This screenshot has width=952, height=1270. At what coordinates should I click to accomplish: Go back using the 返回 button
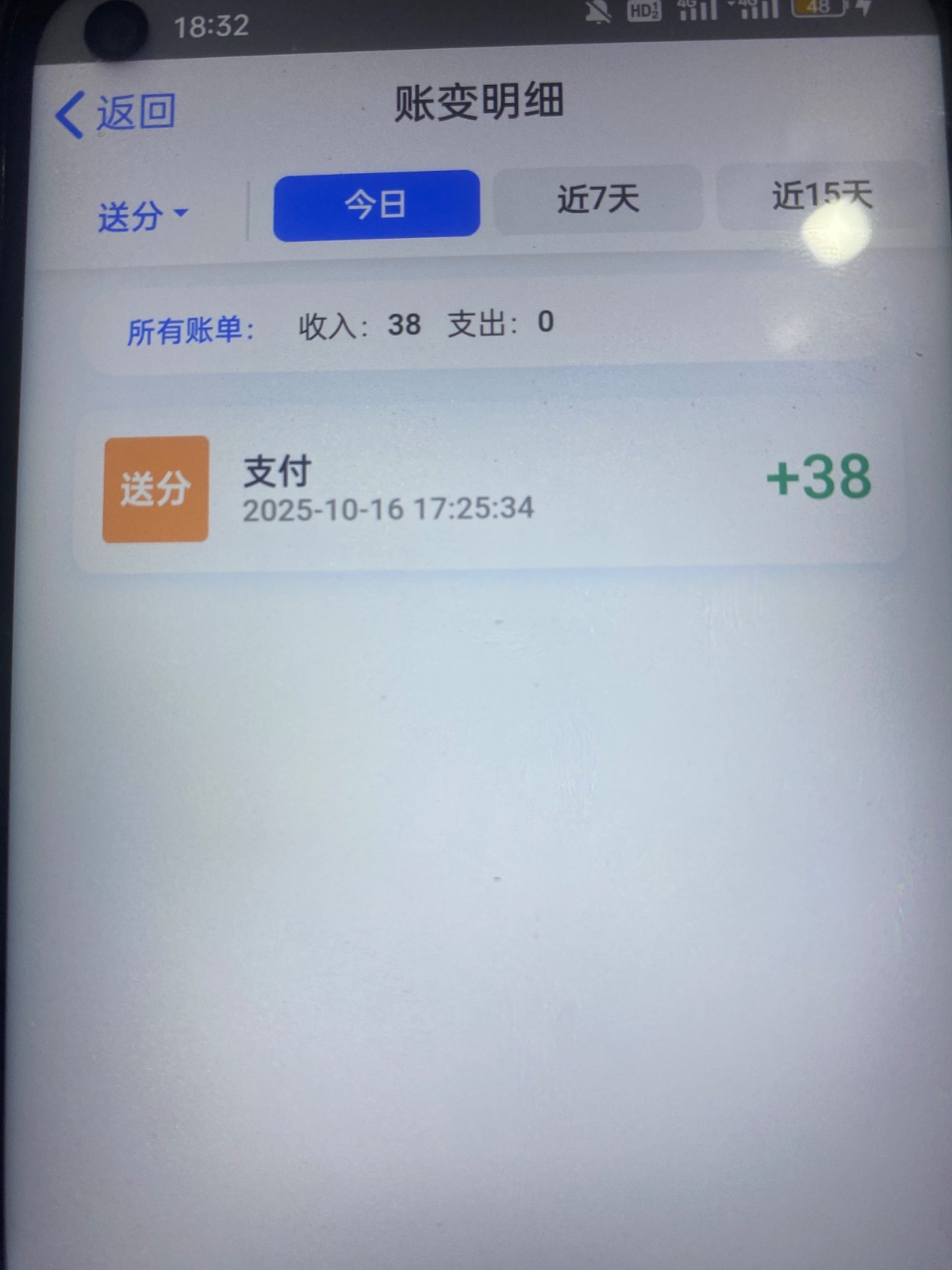tap(116, 114)
